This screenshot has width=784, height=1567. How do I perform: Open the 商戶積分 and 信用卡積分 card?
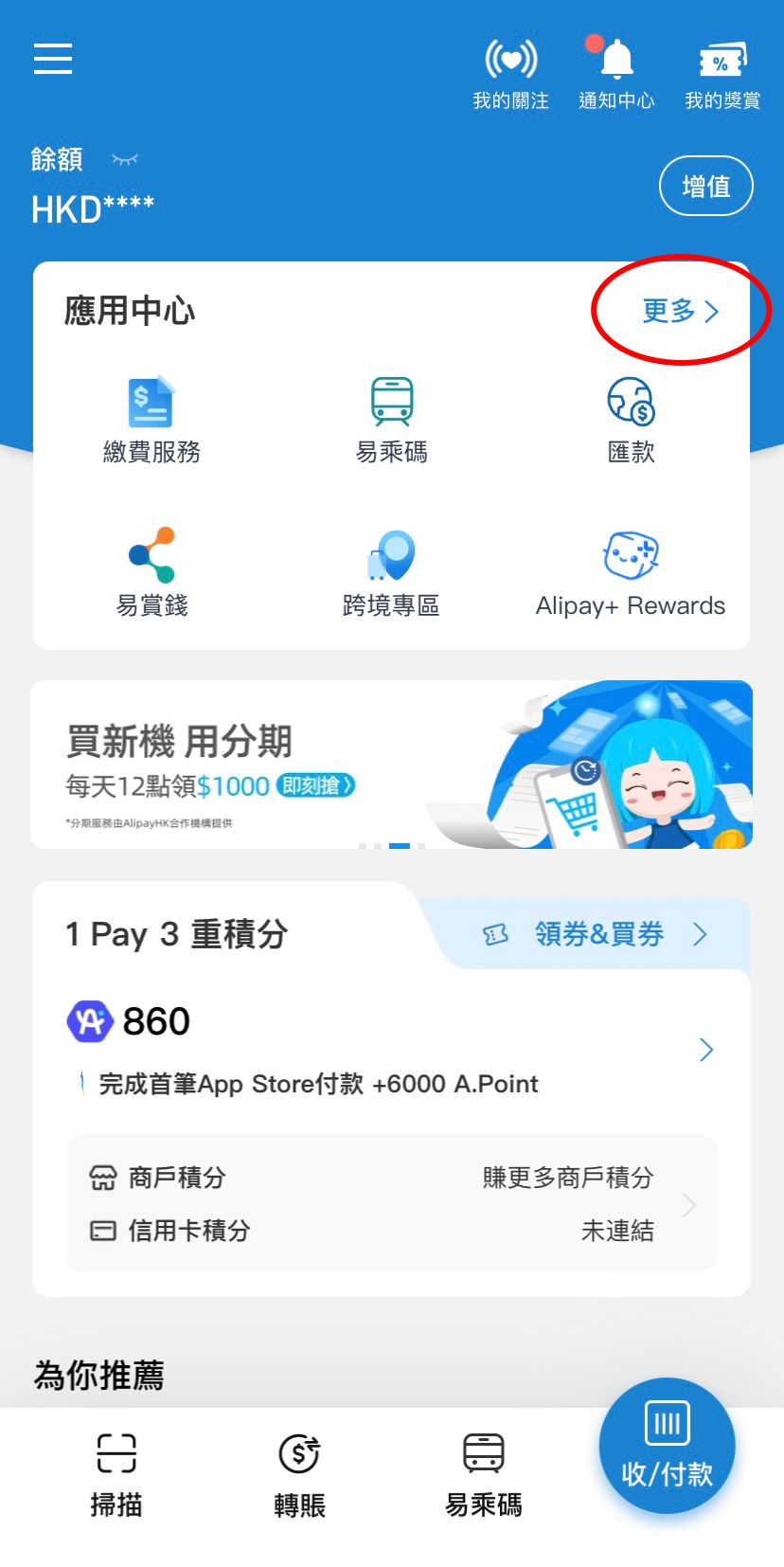391,1203
